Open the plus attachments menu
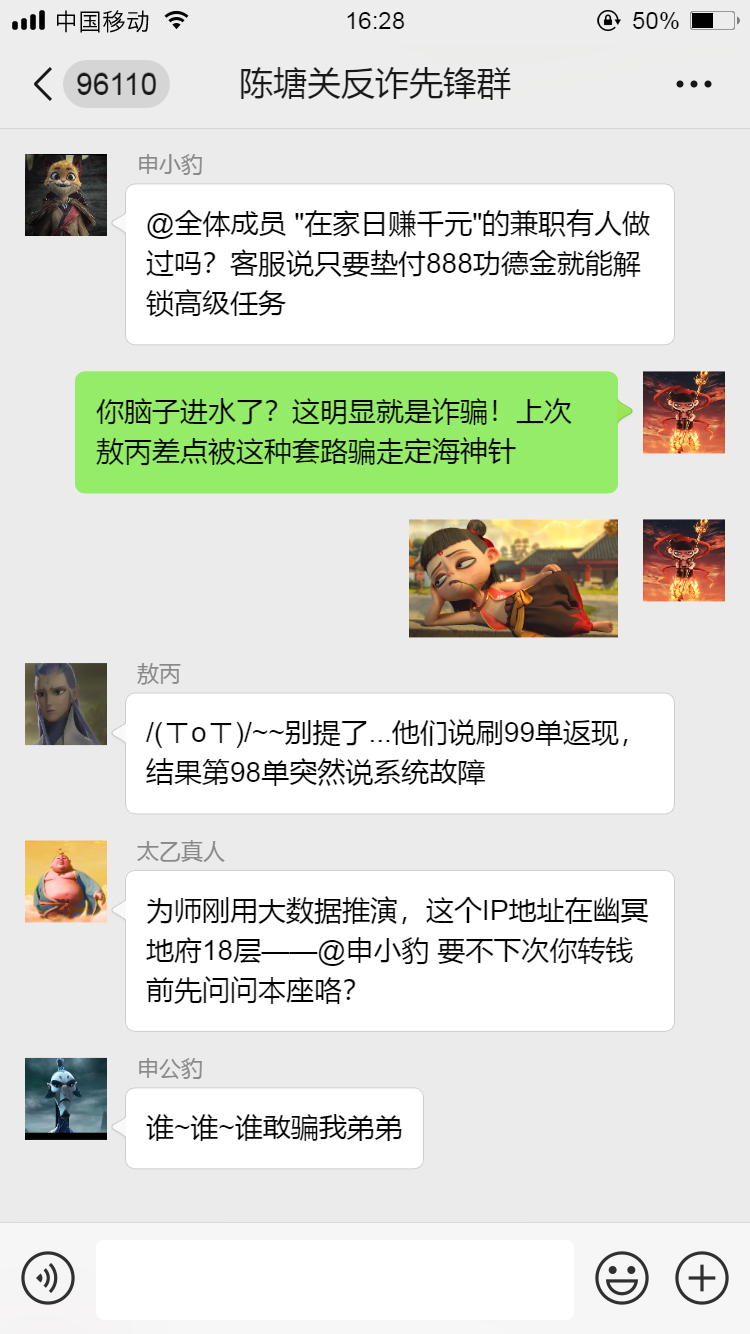This screenshot has height=1334, width=750. [702, 1278]
